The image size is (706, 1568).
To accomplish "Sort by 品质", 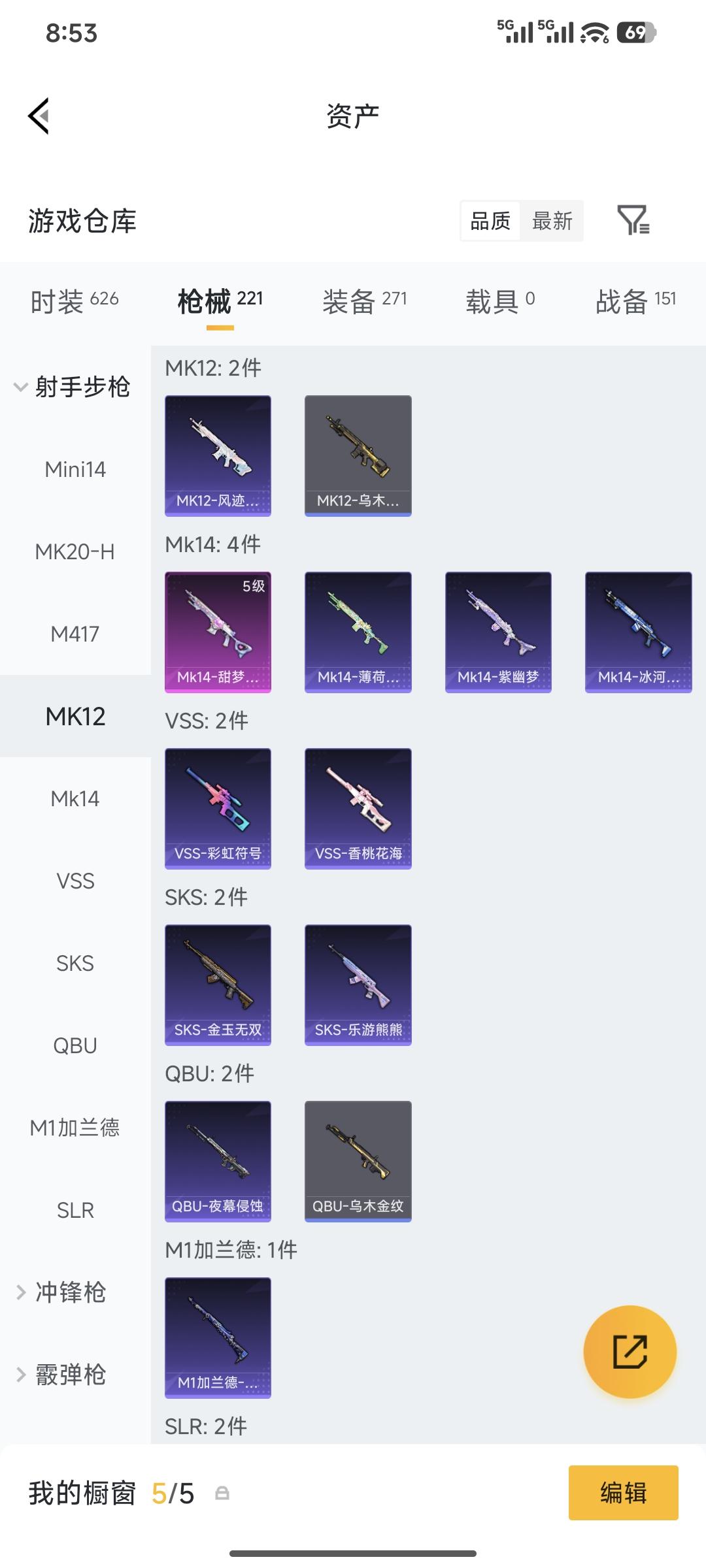I will [x=490, y=221].
